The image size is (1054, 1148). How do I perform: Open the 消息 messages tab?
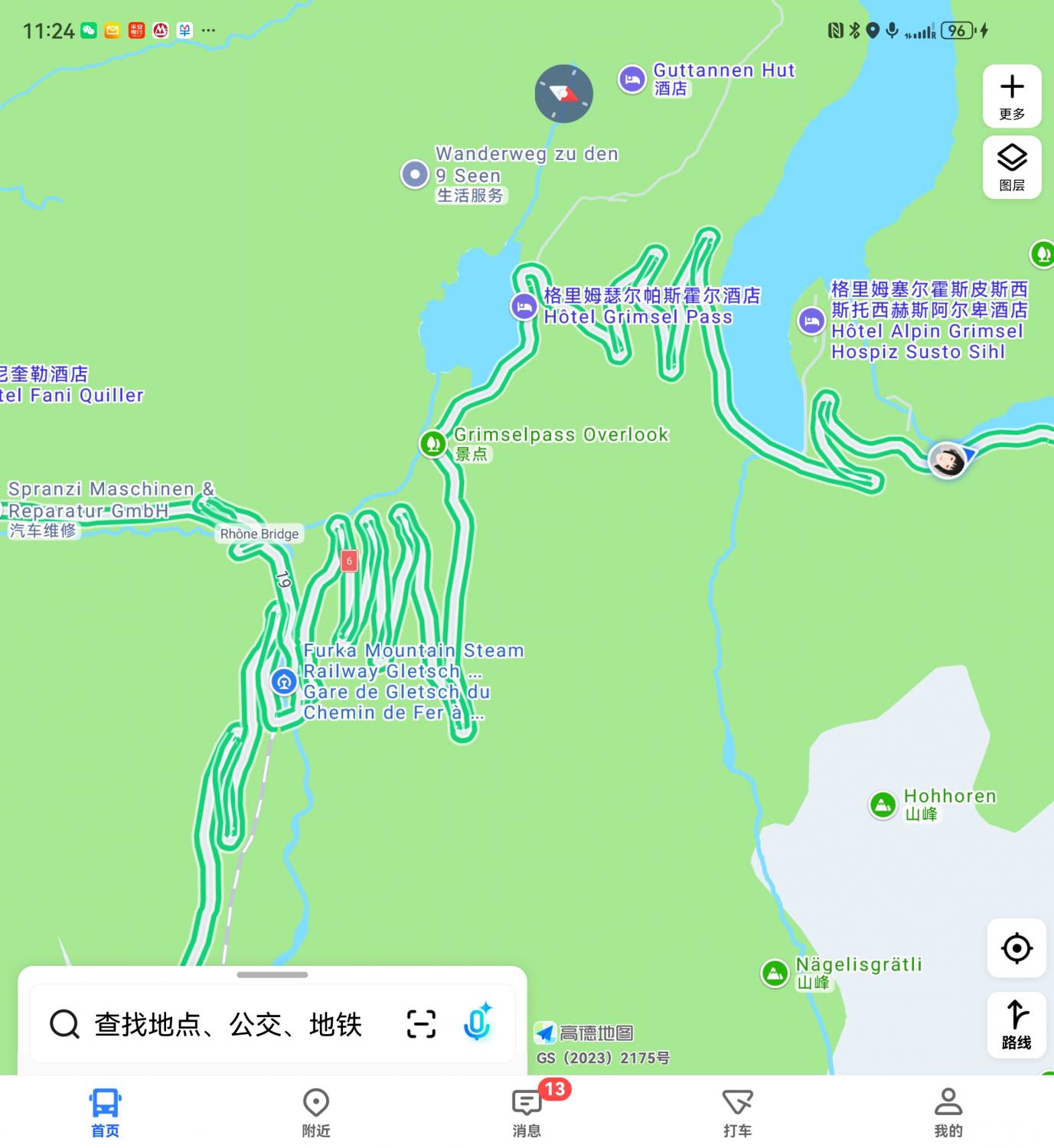tap(527, 1111)
